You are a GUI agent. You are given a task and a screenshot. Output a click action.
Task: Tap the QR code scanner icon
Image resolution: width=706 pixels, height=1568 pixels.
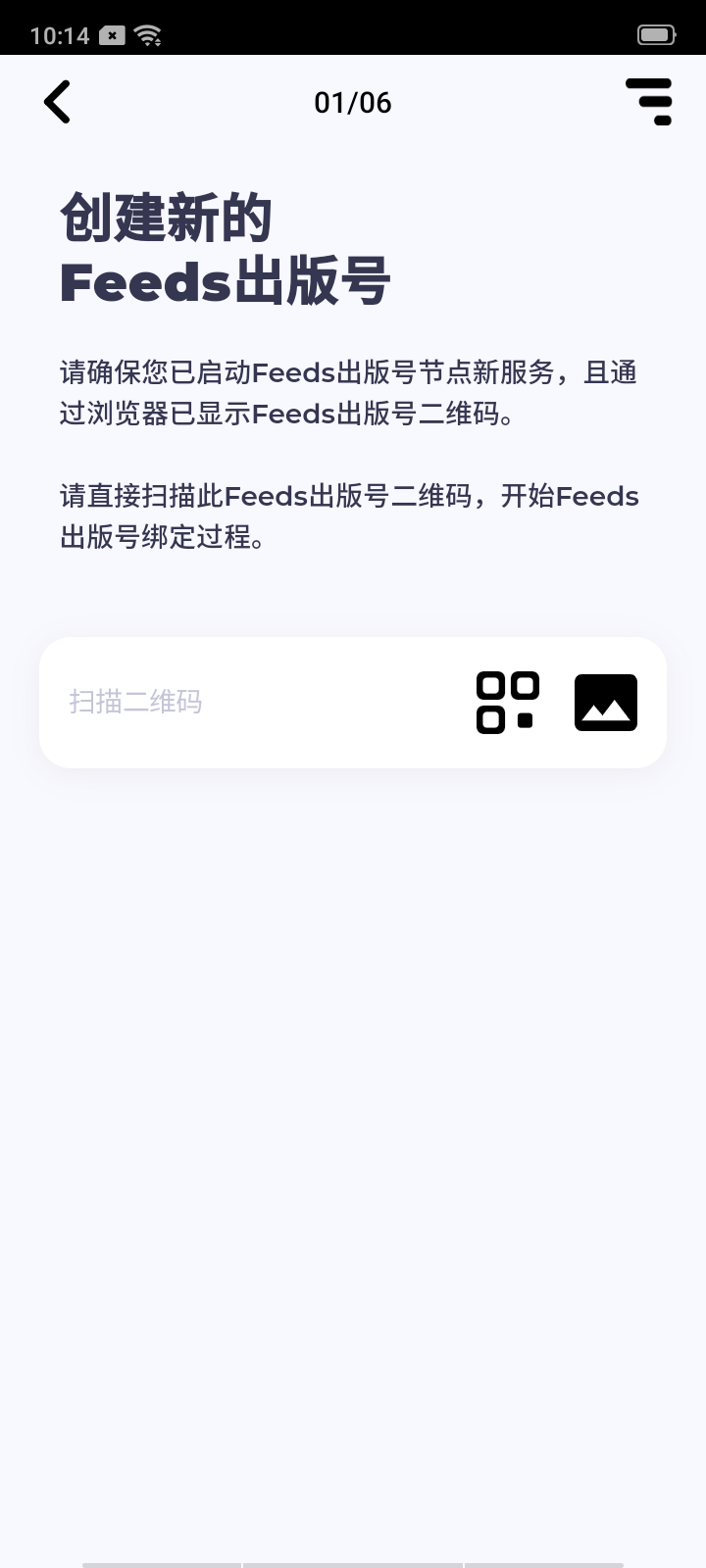508,703
